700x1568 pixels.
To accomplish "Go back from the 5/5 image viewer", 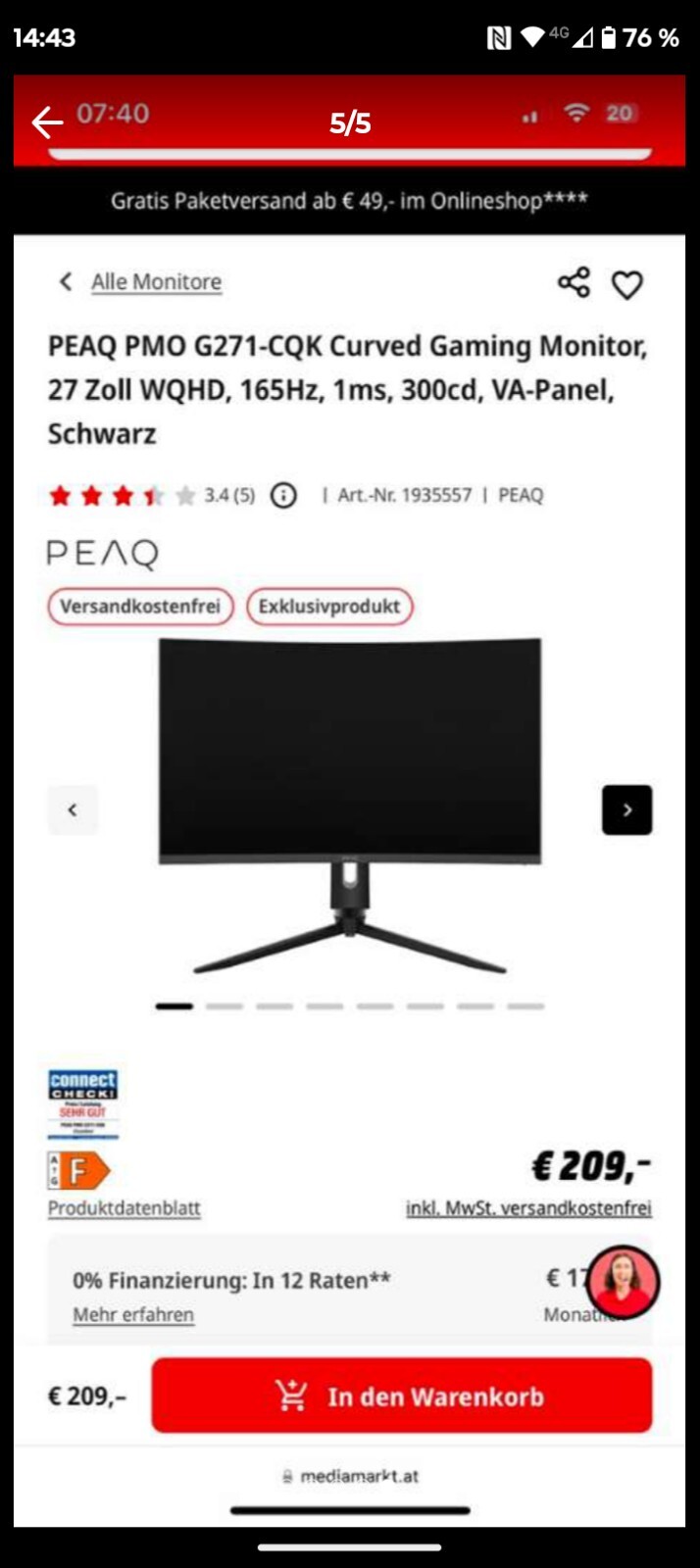I will click(46, 122).
